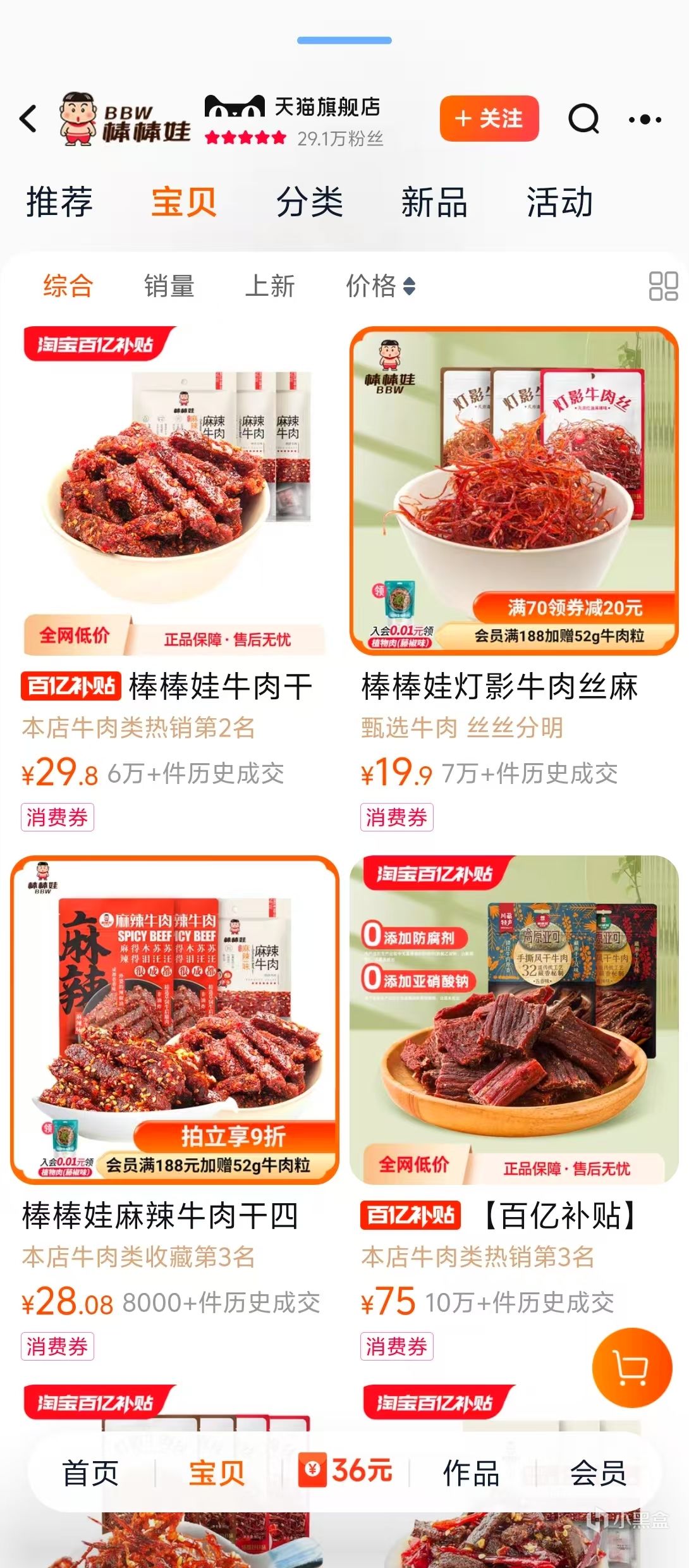Switch to the 推荐 tab
Image resolution: width=689 pixels, height=1568 pixels.
pyautogui.click(x=59, y=202)
